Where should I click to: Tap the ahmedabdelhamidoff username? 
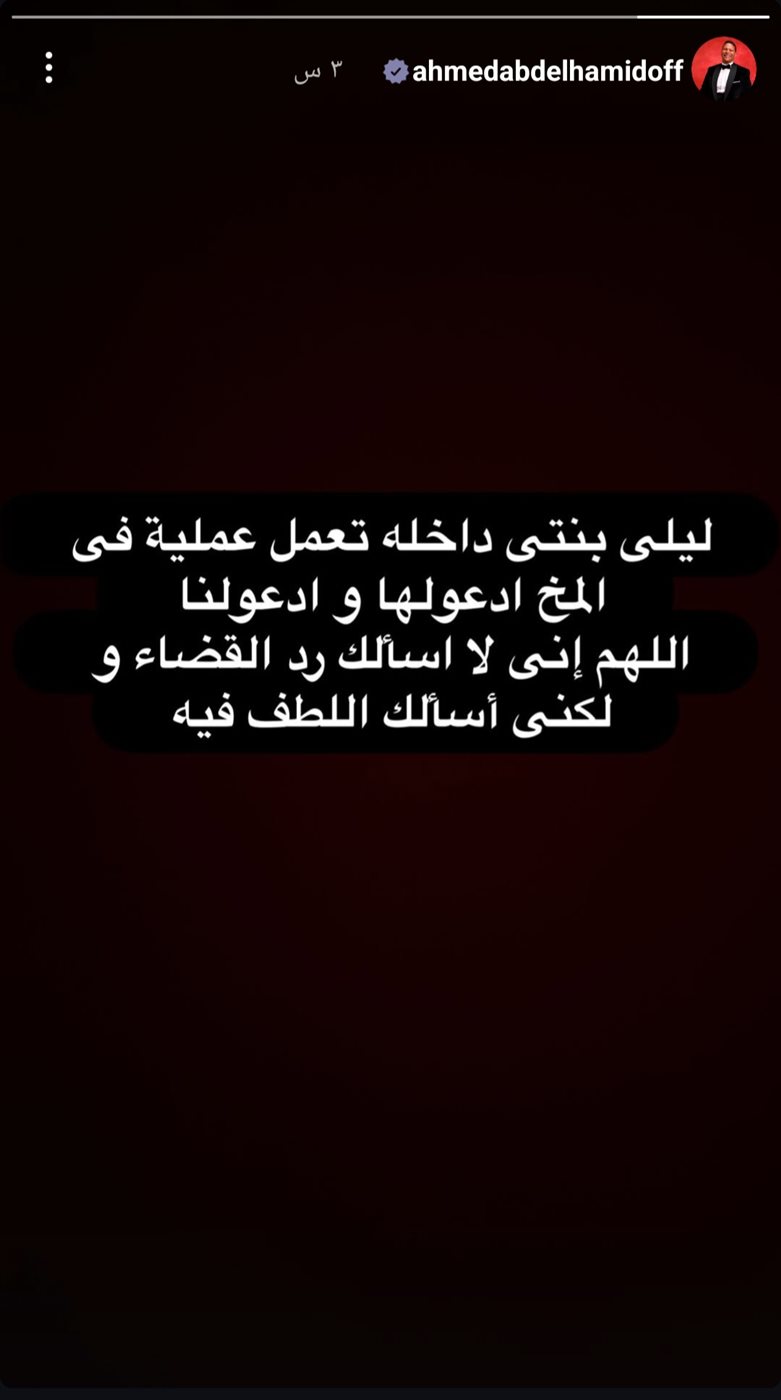tap(547, 71)
